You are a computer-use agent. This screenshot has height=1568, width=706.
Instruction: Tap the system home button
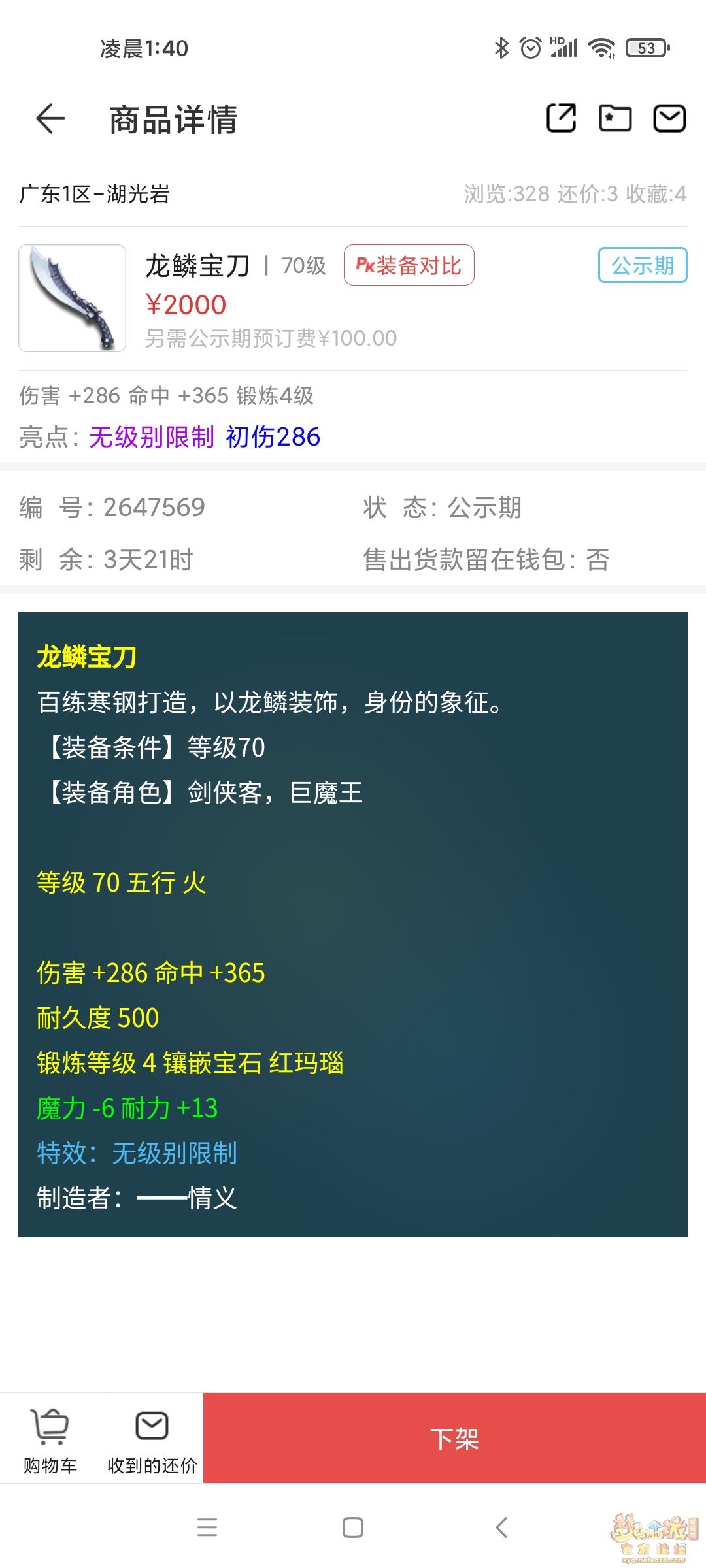click(x=353, y=1527)
